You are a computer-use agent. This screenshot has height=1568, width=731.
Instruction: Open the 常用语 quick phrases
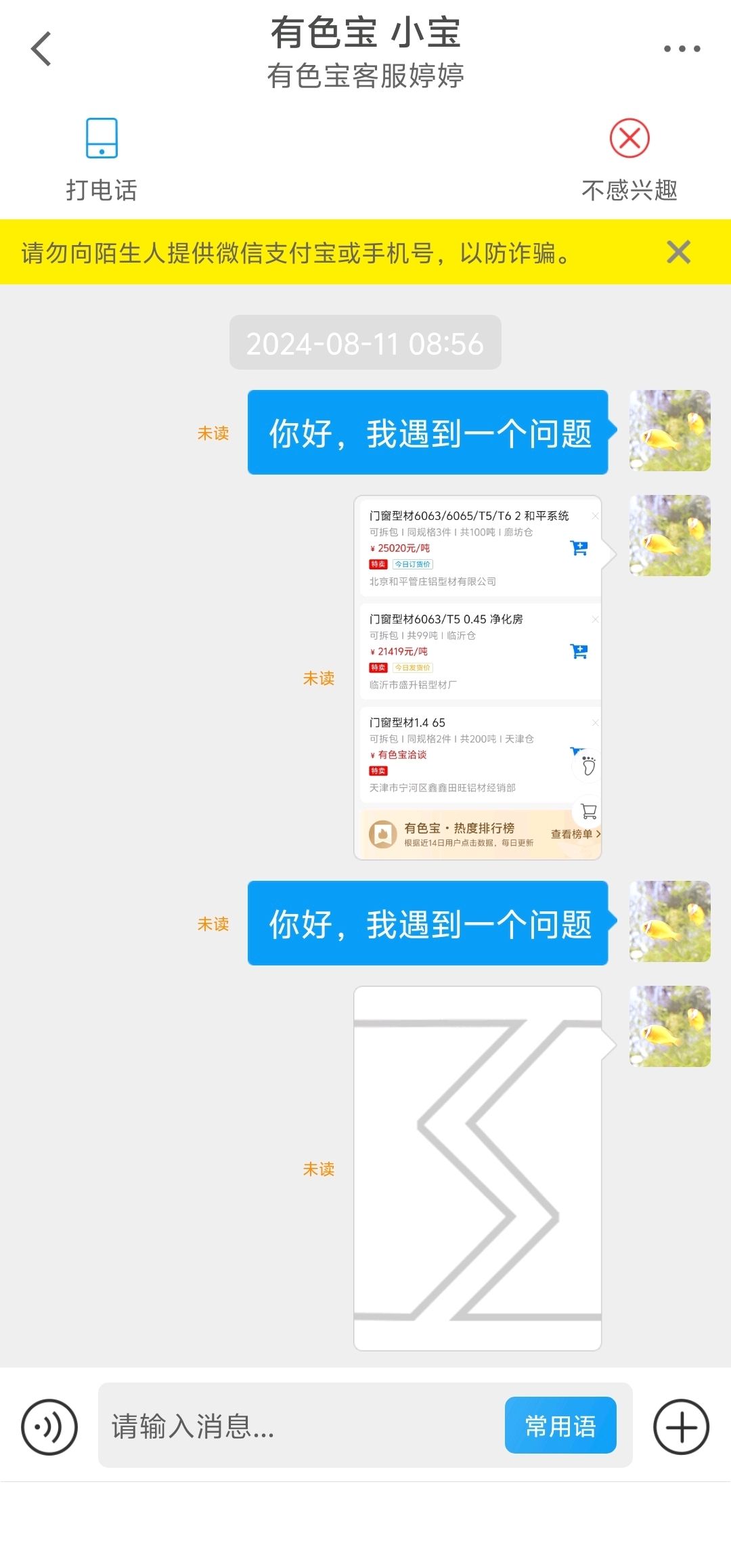(x=560, y=1425)
